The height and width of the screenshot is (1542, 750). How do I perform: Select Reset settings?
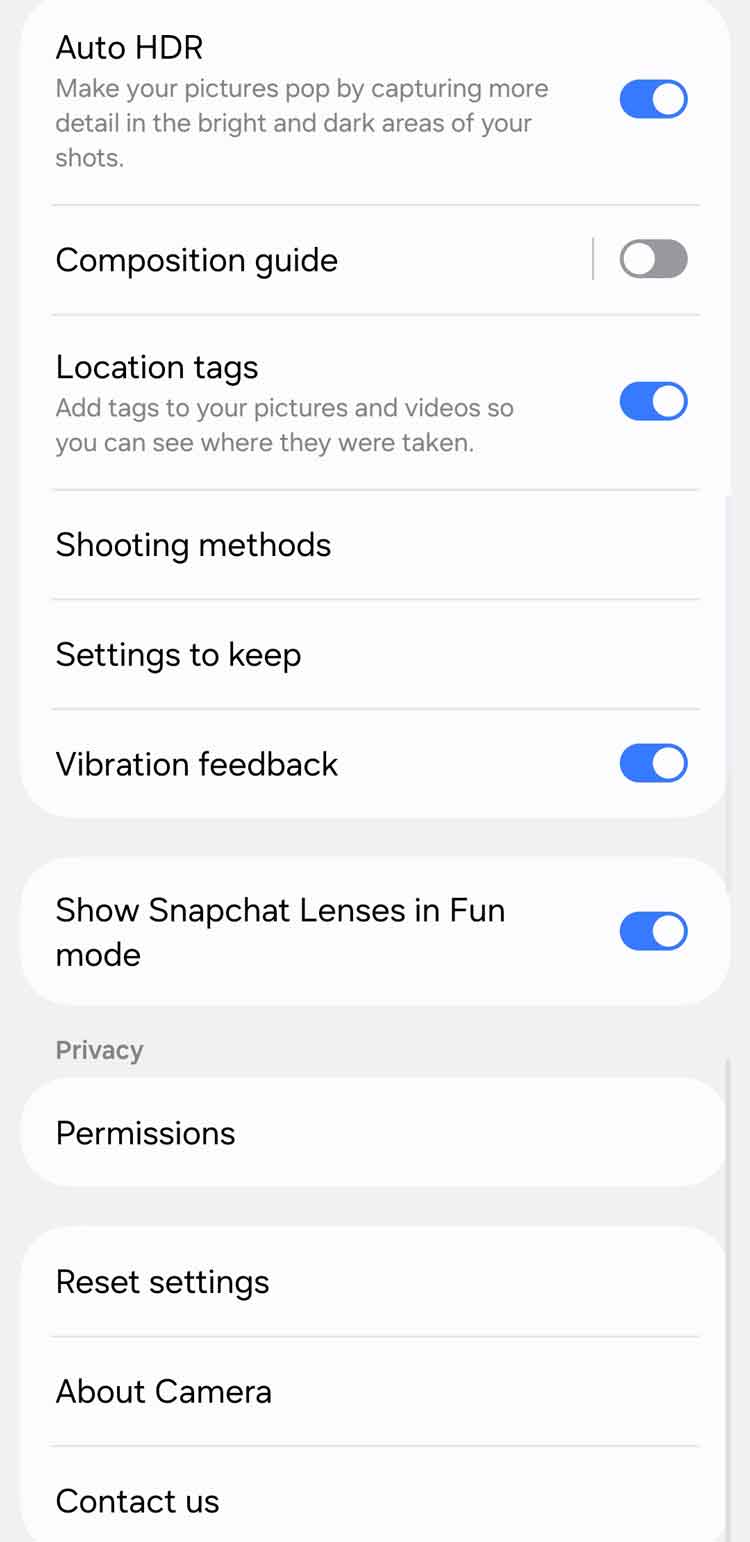(375, 1282)
